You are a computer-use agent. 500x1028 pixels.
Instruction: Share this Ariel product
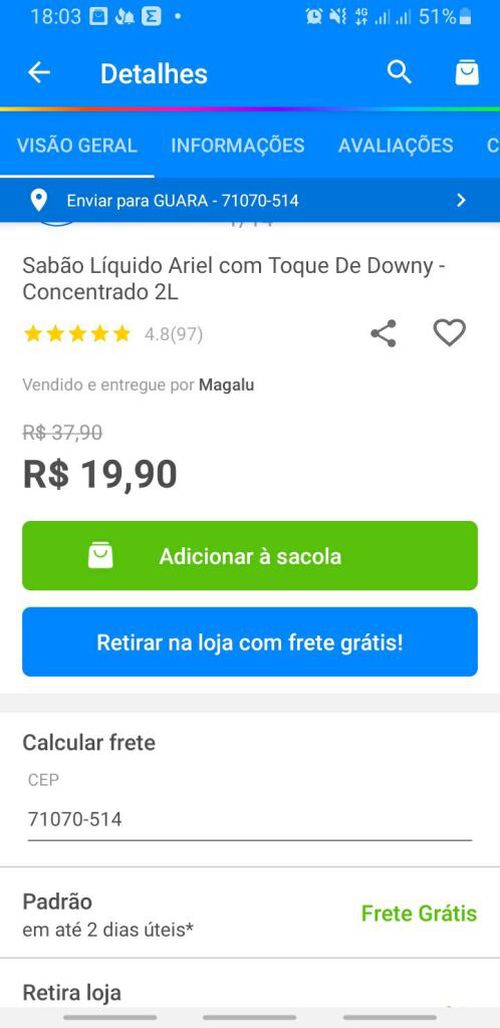point(383,334)
